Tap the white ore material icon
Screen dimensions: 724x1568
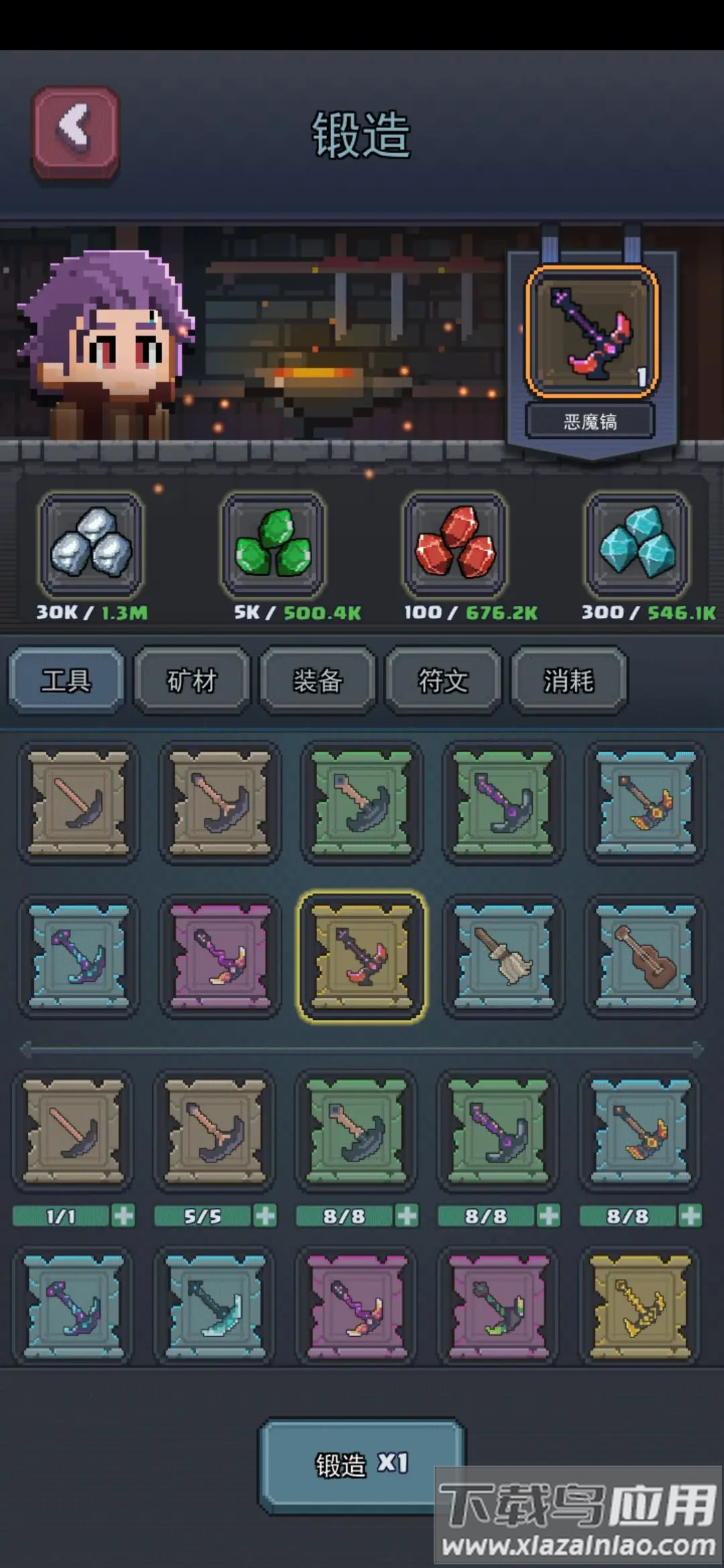click(x=91, y=545)
